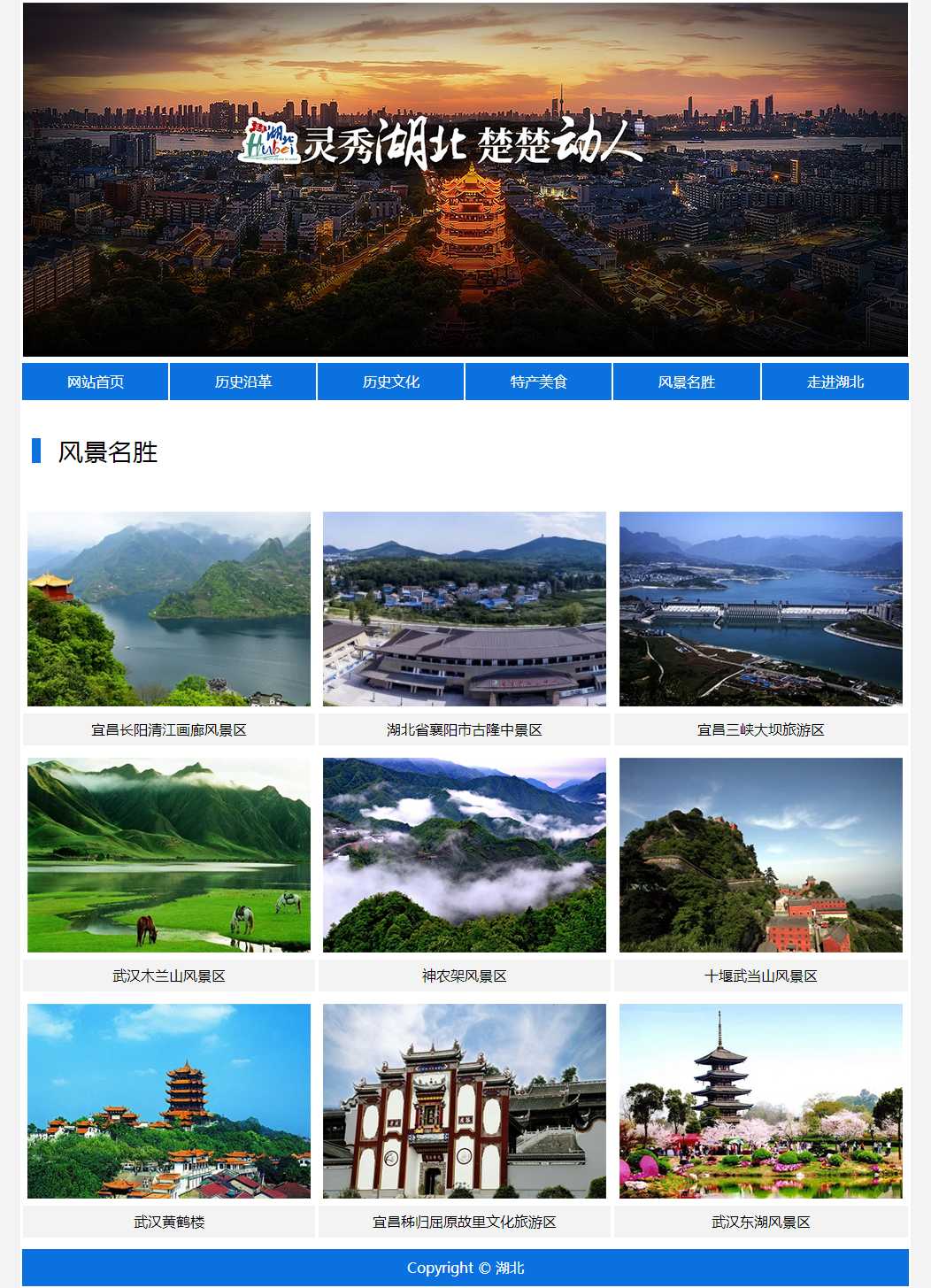This screenshot has width=931, height=1288.
Task: Open the 网站首页 navigation tab
Action: pyautogui.click(x=96, y=382)
